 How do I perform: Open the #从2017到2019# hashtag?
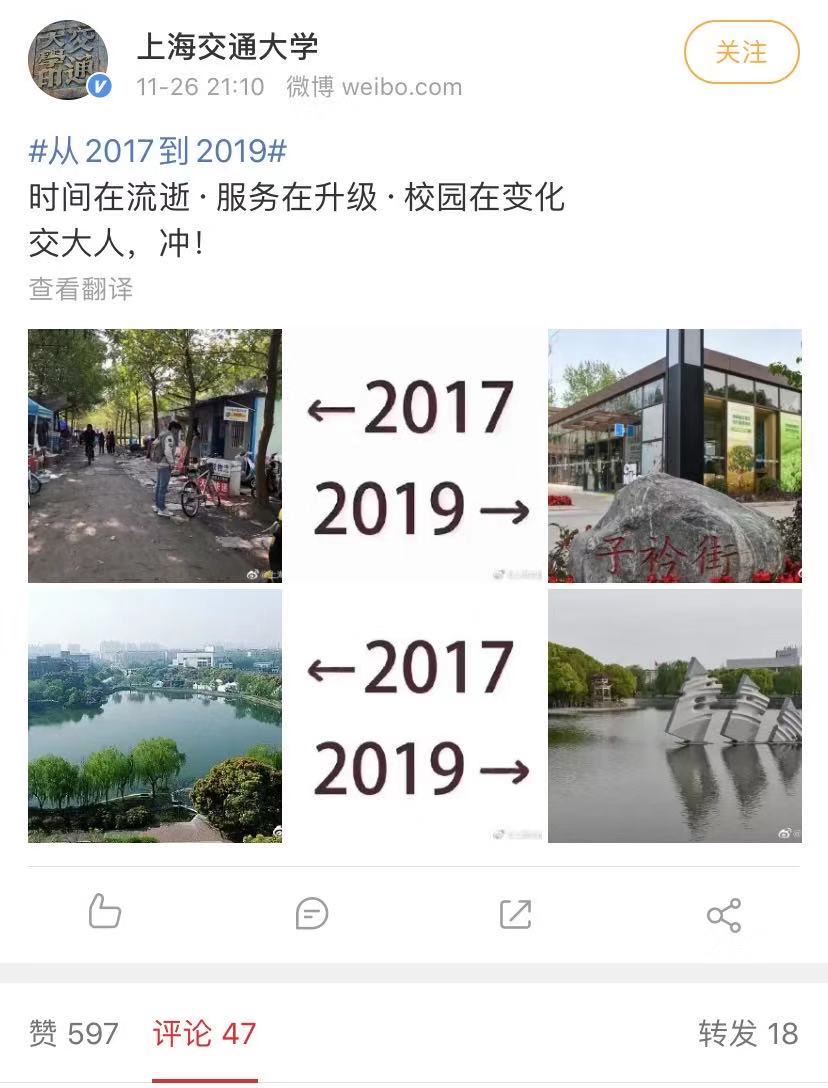click(158, 151)
